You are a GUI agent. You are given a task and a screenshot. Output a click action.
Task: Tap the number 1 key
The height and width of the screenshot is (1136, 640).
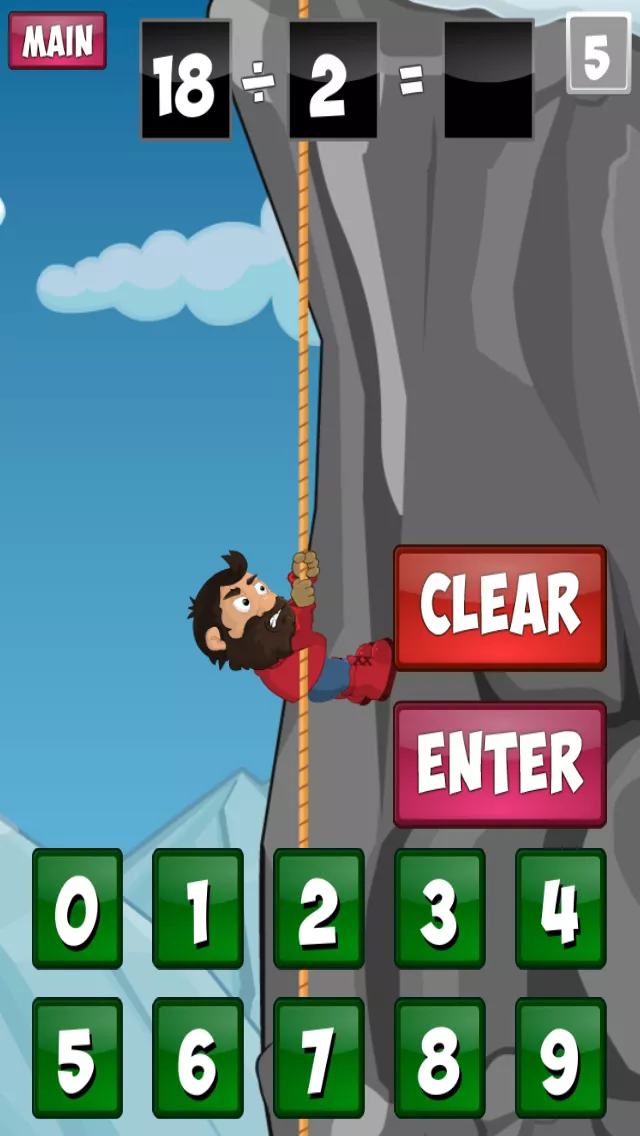pos(198,909)
